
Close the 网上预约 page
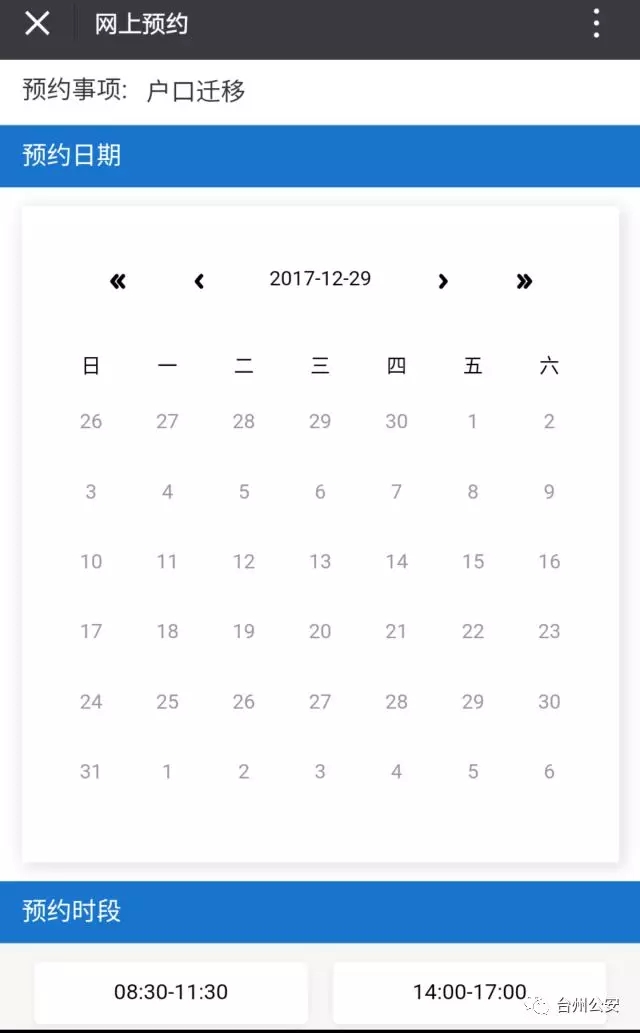37,24
